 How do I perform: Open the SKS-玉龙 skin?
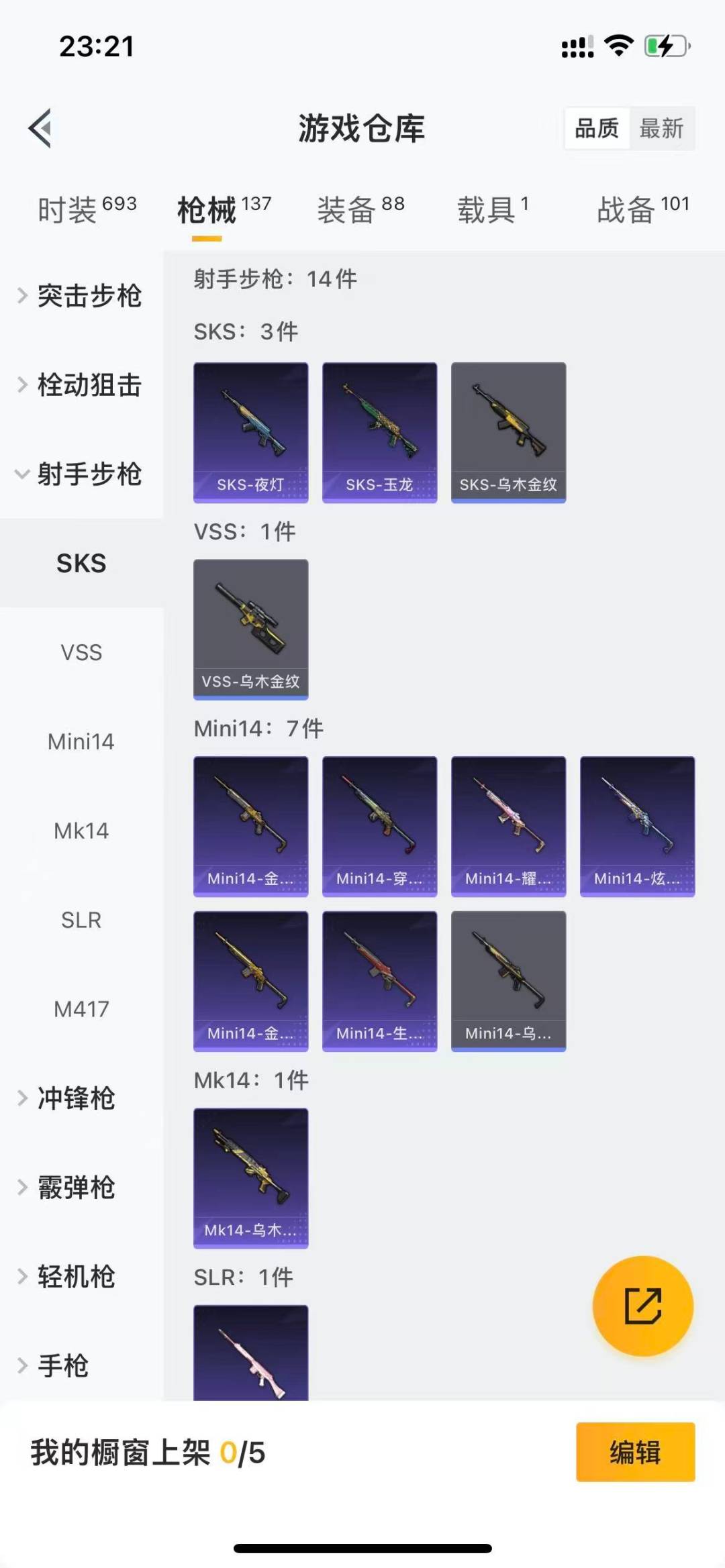point(380,432)
